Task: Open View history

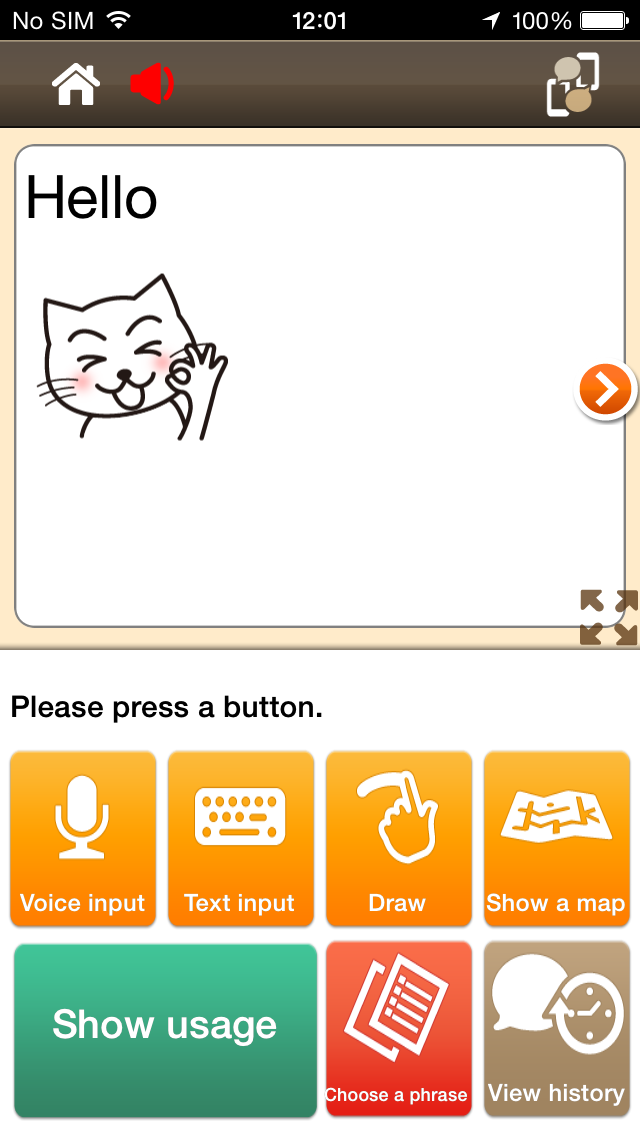Action: [x=557, y=1029]
